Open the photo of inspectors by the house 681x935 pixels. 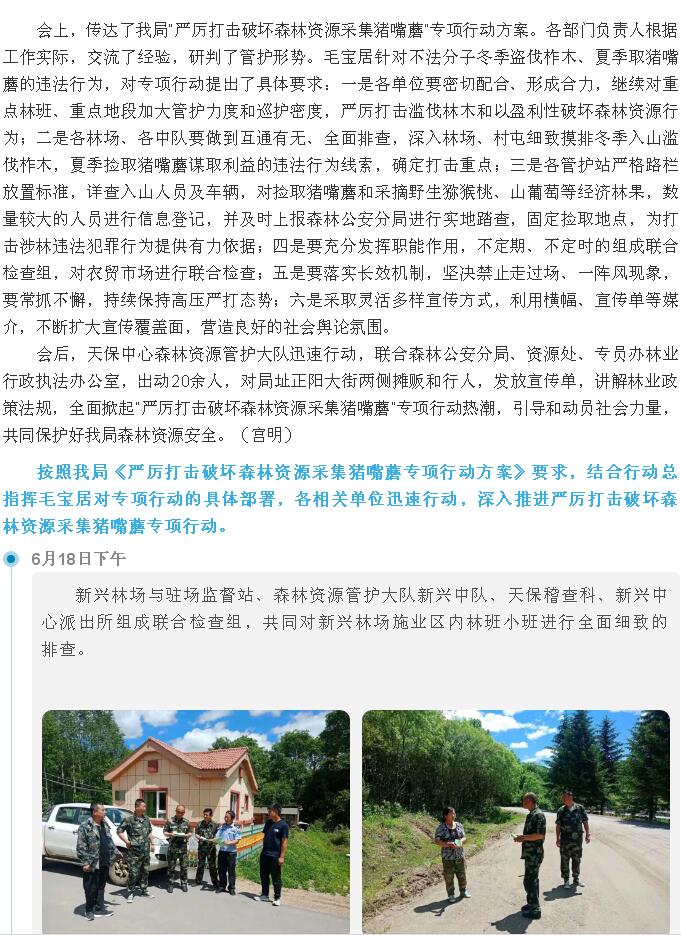pyautogui.click(x=196, y=820)
